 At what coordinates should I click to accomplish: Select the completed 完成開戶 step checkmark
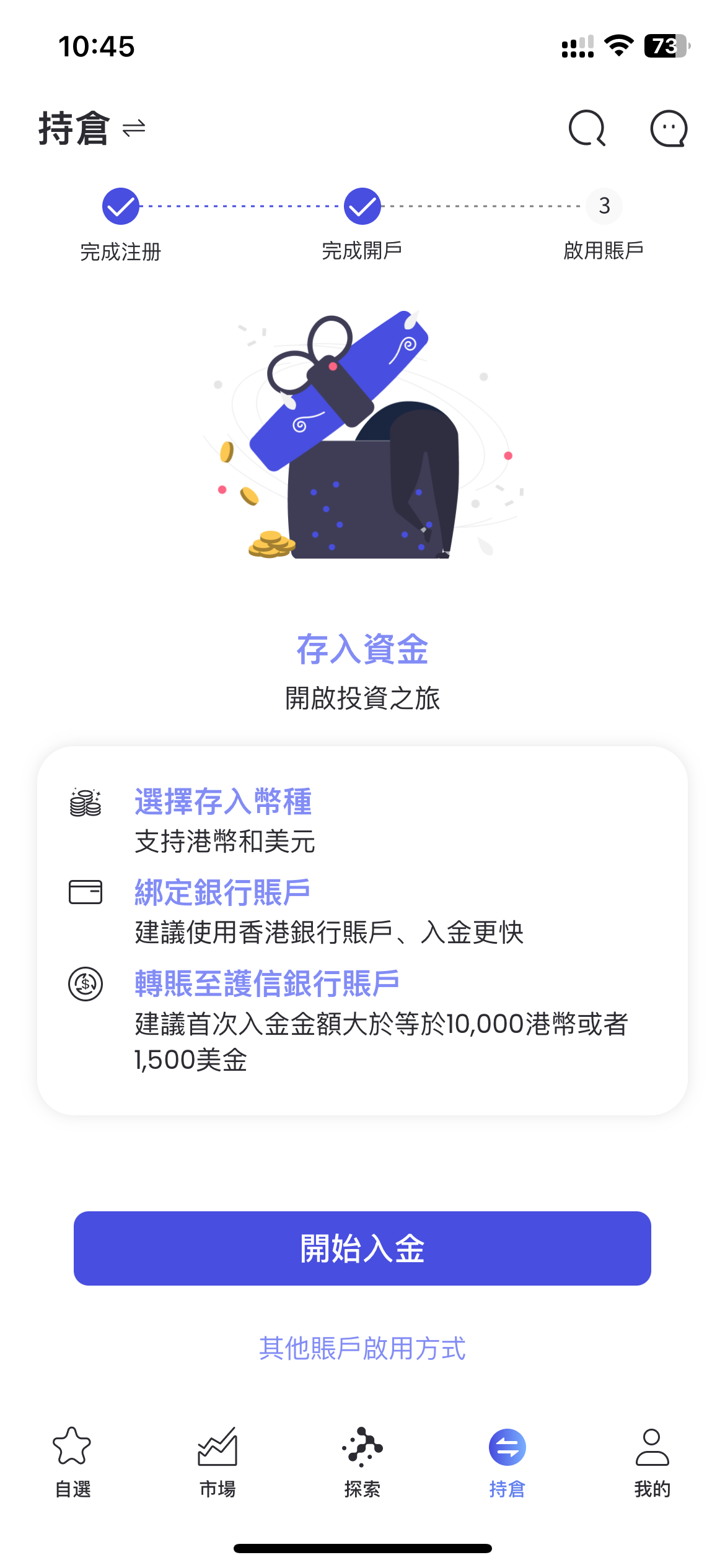[x=362, y=205]
